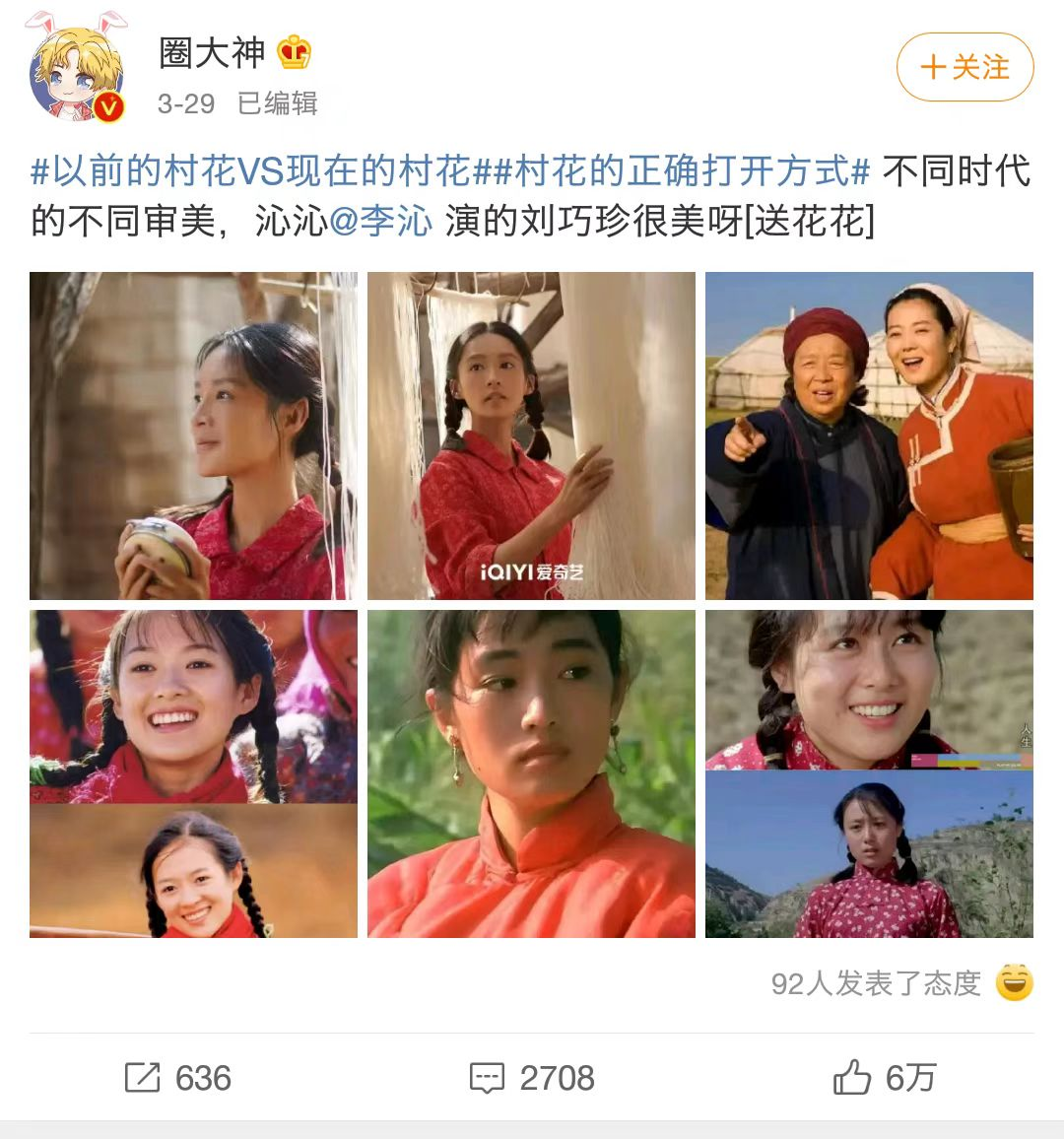Open the two-part photo of smiling girl with braids

[193, 773]
